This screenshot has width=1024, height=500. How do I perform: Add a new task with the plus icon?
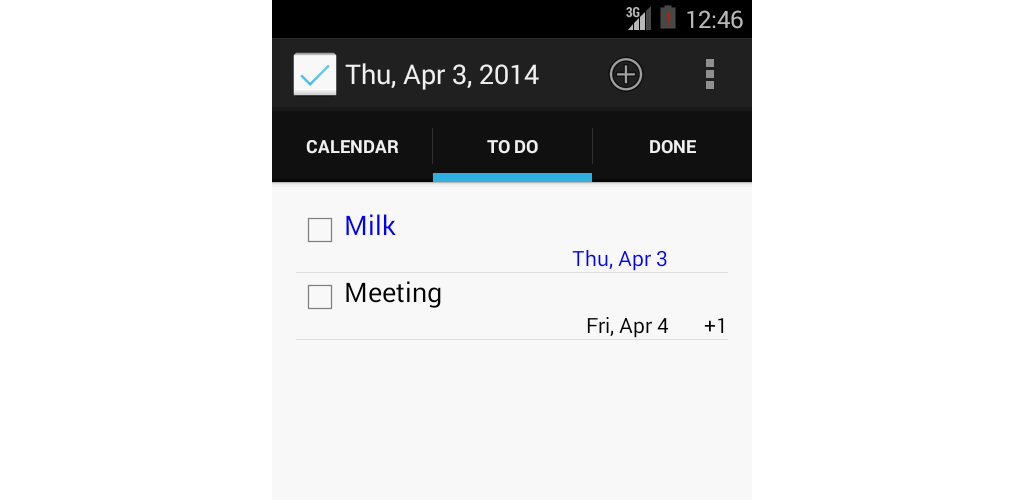pos(626,74)
